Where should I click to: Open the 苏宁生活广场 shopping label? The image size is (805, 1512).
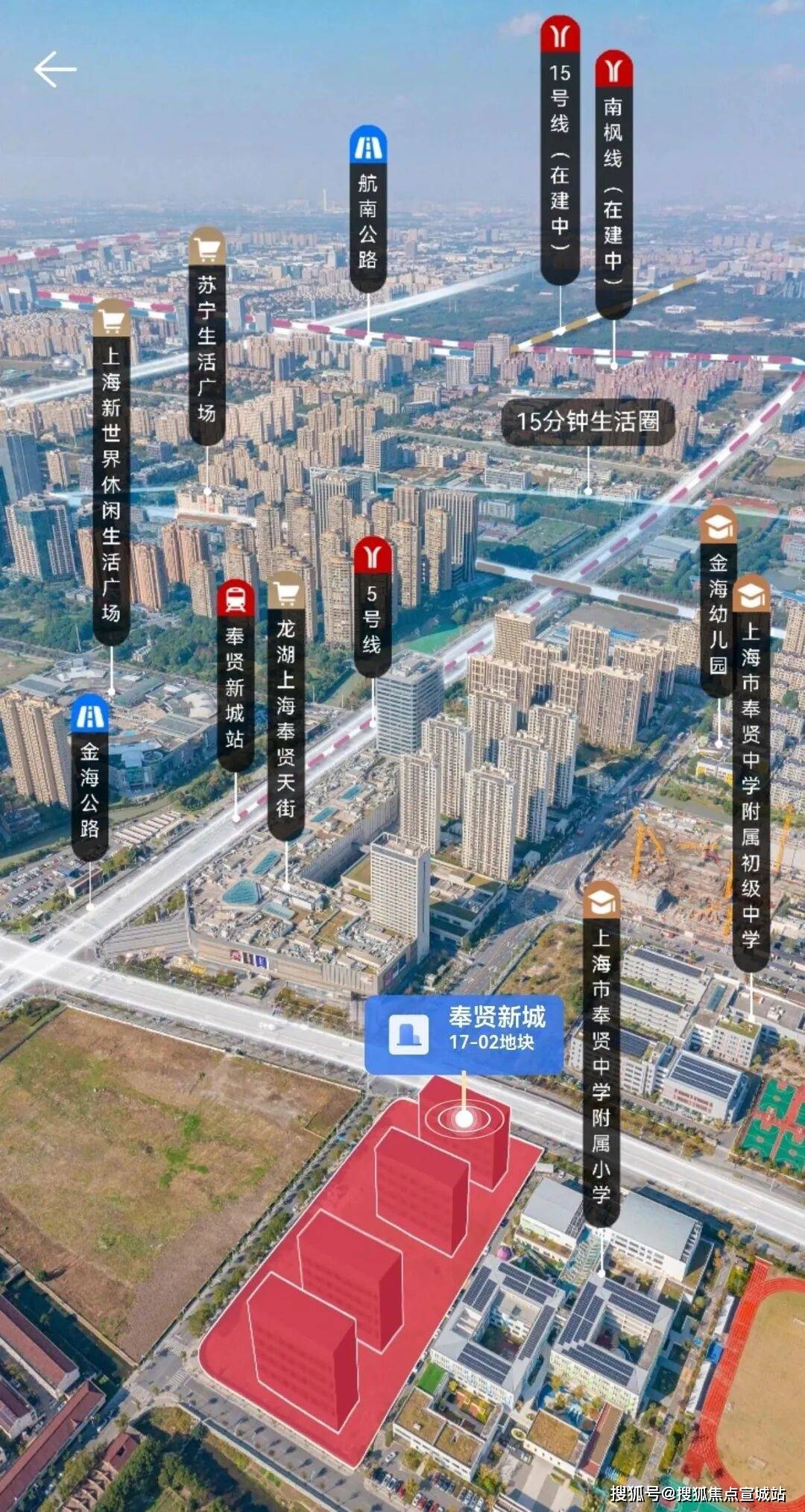pyautogui.click(x=207, y=337)
